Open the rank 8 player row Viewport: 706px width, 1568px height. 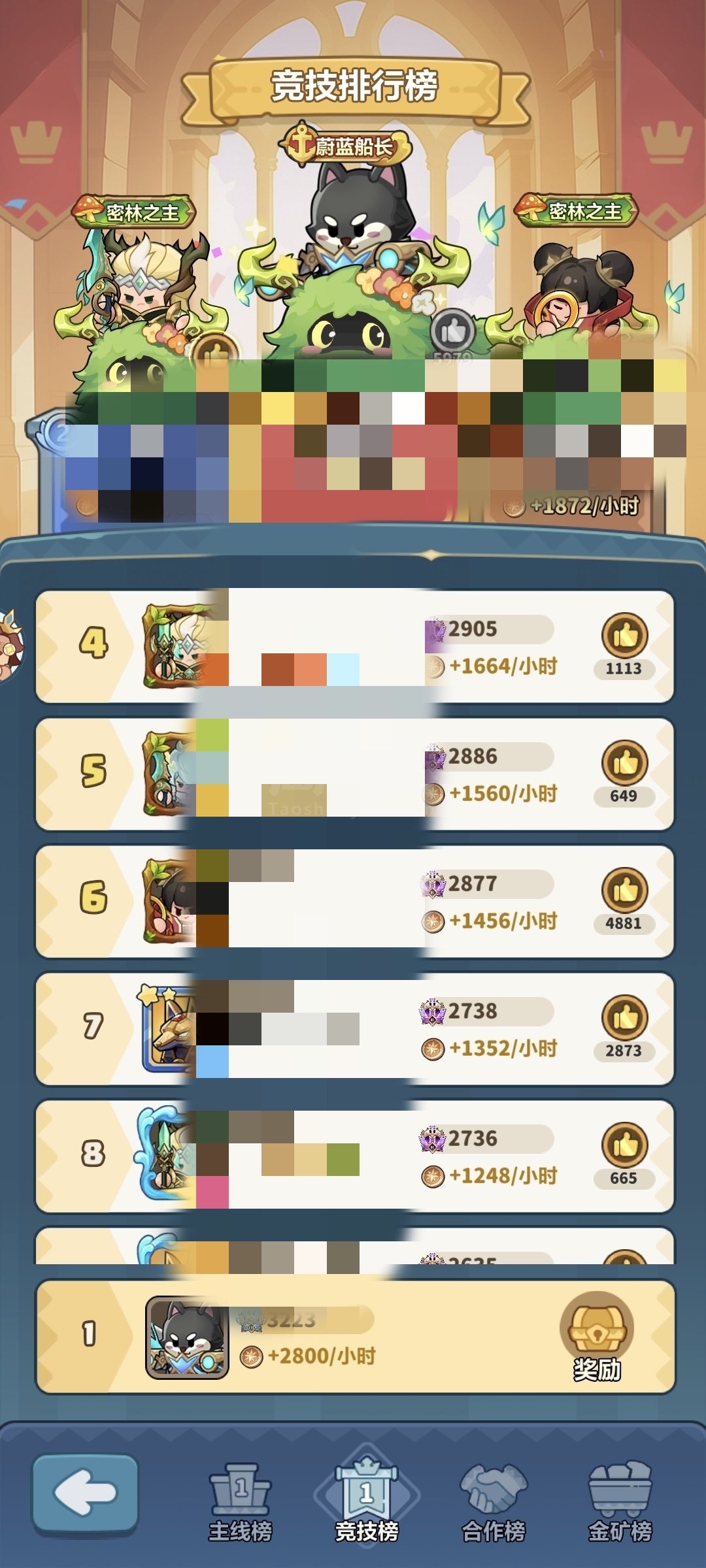[327, 1156]
